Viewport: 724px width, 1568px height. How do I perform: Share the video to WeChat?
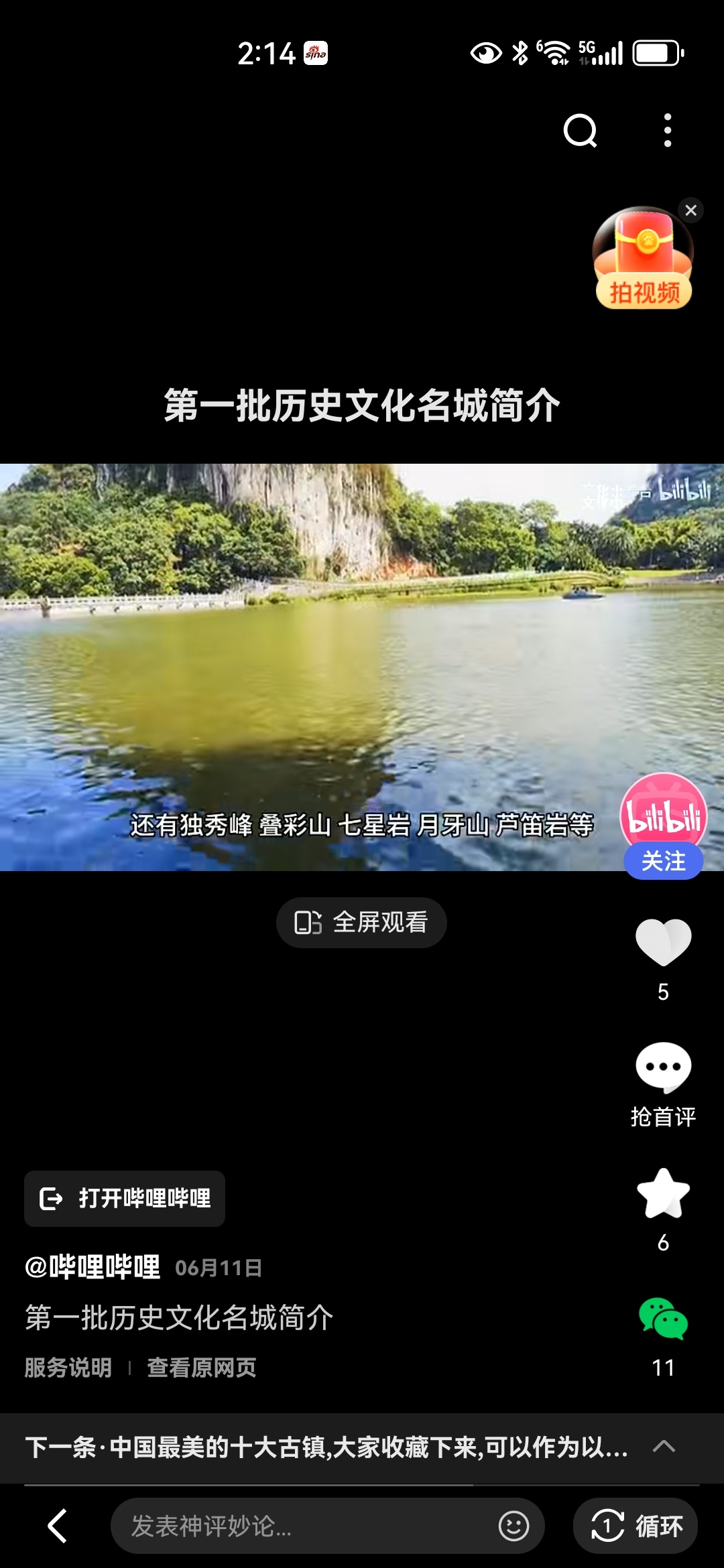(663, 1319)
